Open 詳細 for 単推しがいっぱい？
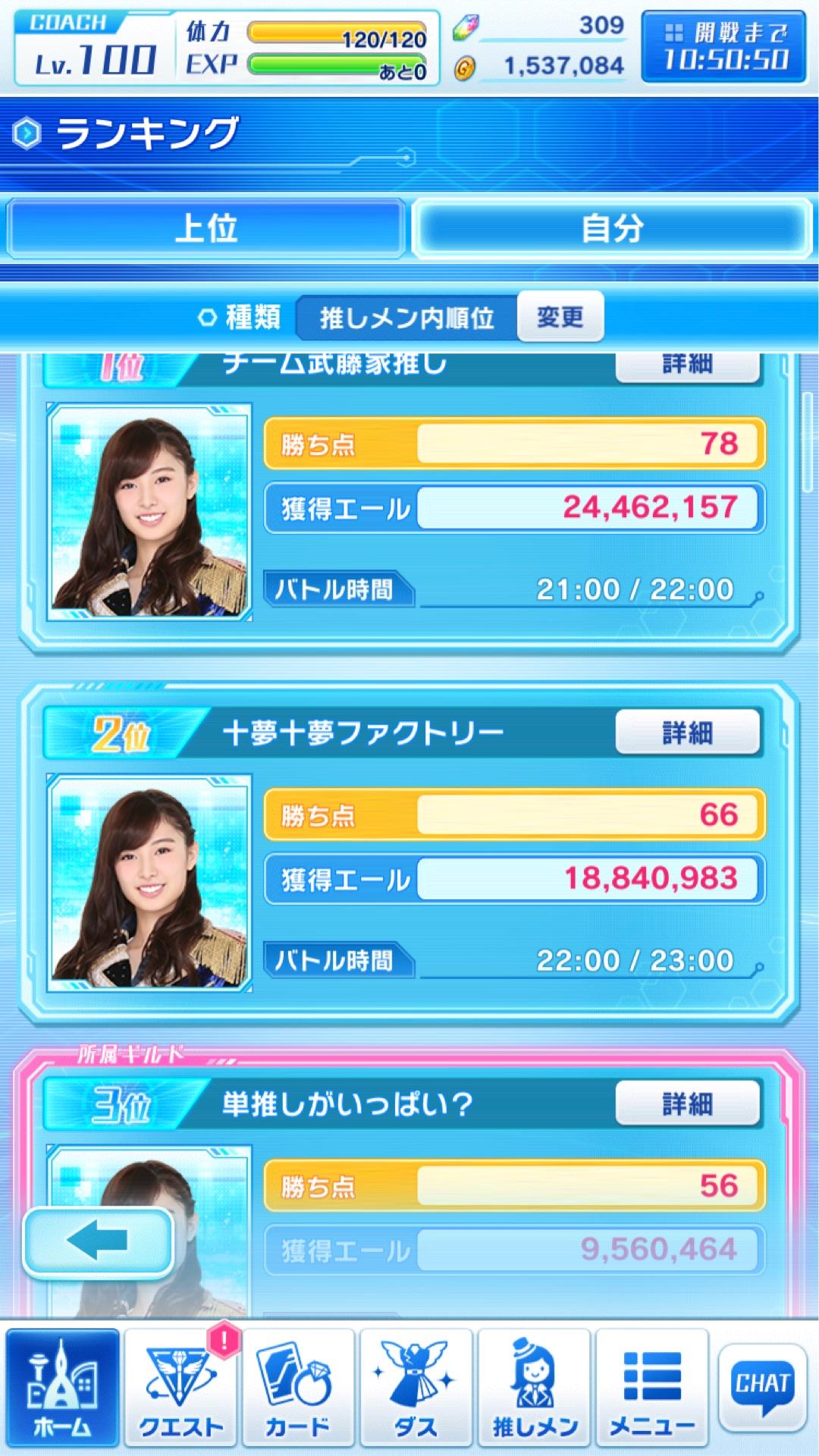Viewport: 819px width, 1456px height. 687,1103
